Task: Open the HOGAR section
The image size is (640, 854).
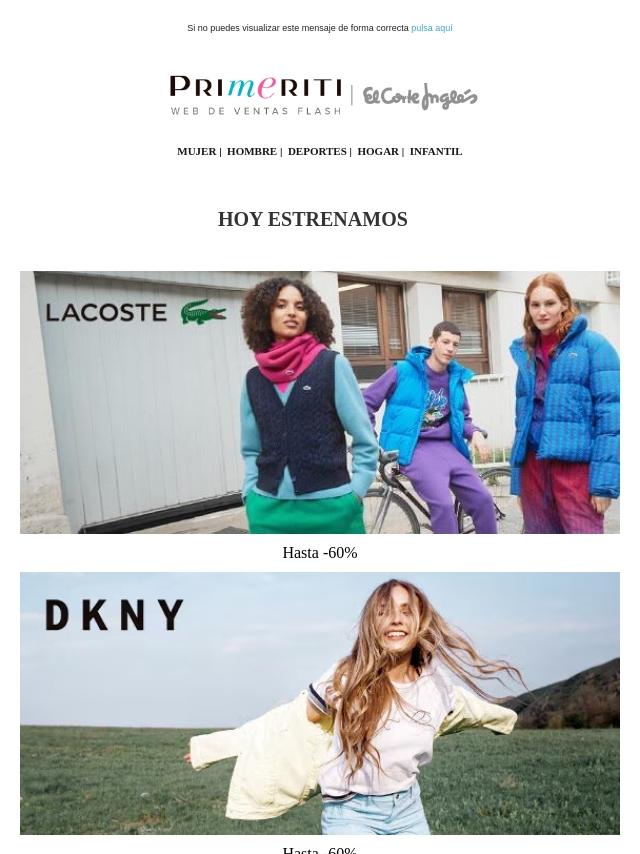Action: [x=377, y=151]
